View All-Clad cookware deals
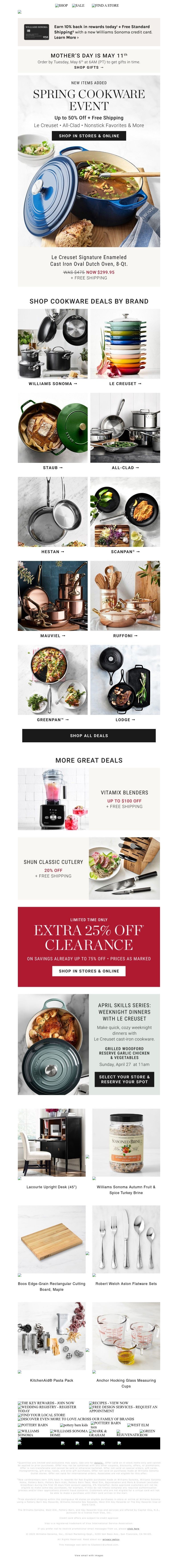This screenshot has width=178, height=1568. point(125,468)
